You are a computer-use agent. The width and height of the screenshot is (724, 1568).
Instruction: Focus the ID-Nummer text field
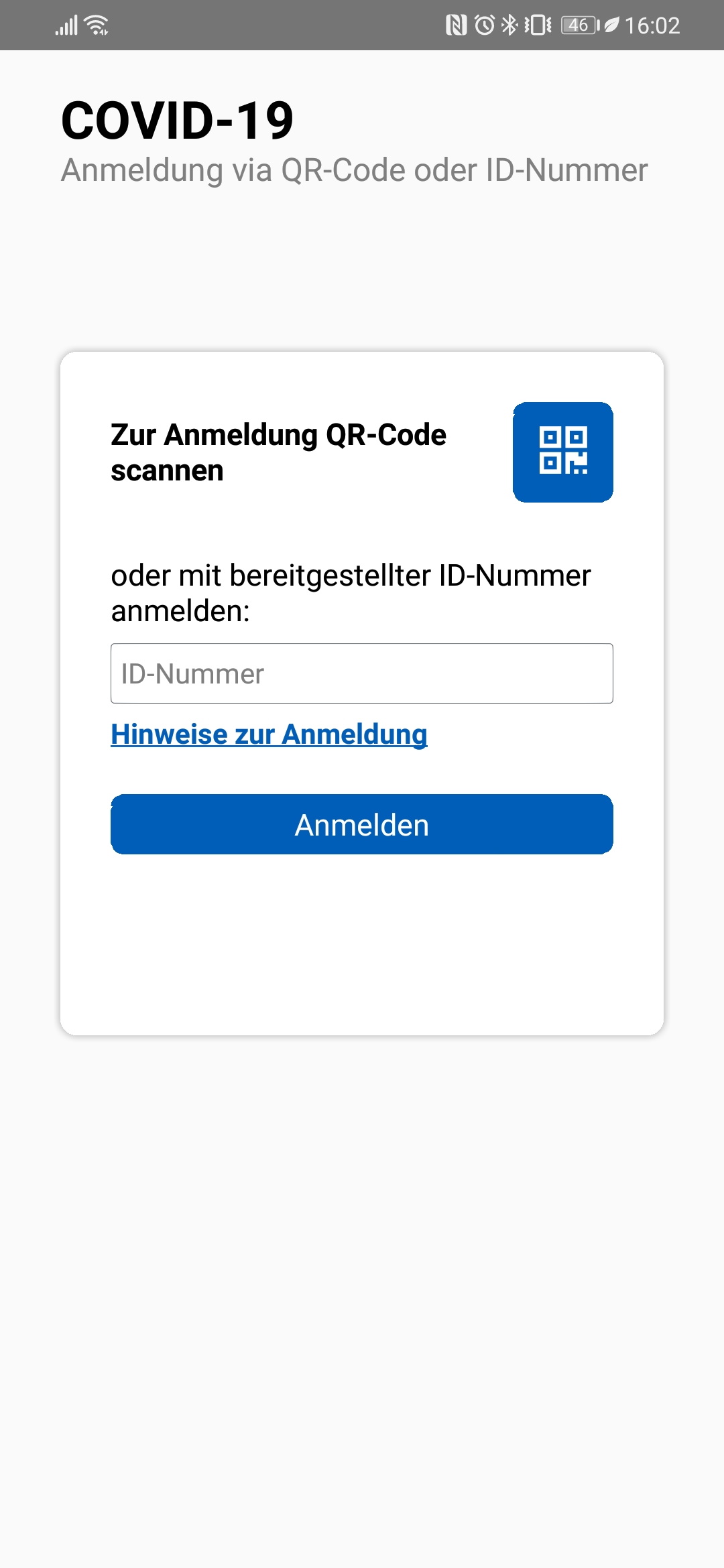tap(361, 673)
